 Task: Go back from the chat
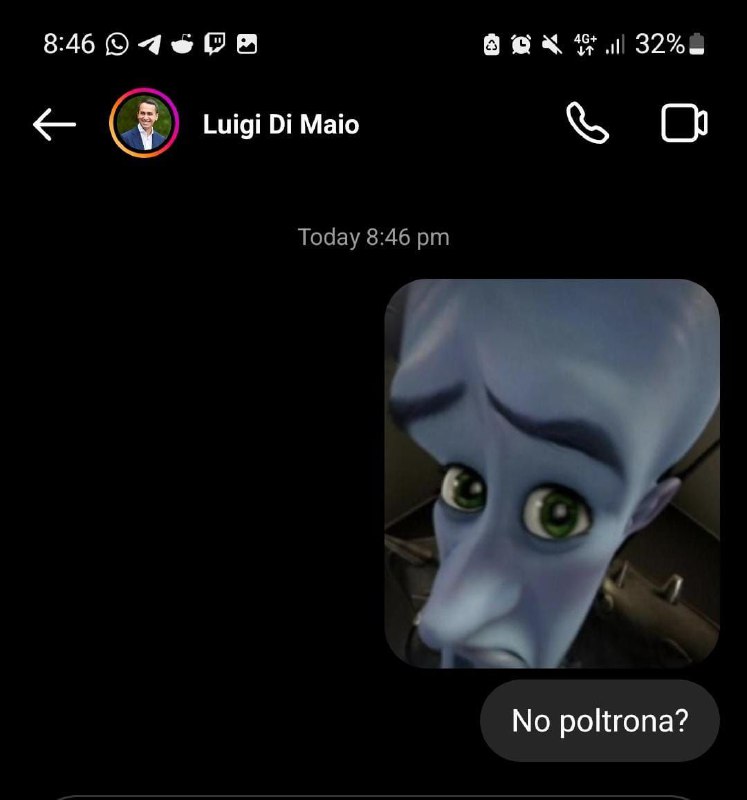tap(54, 124)
